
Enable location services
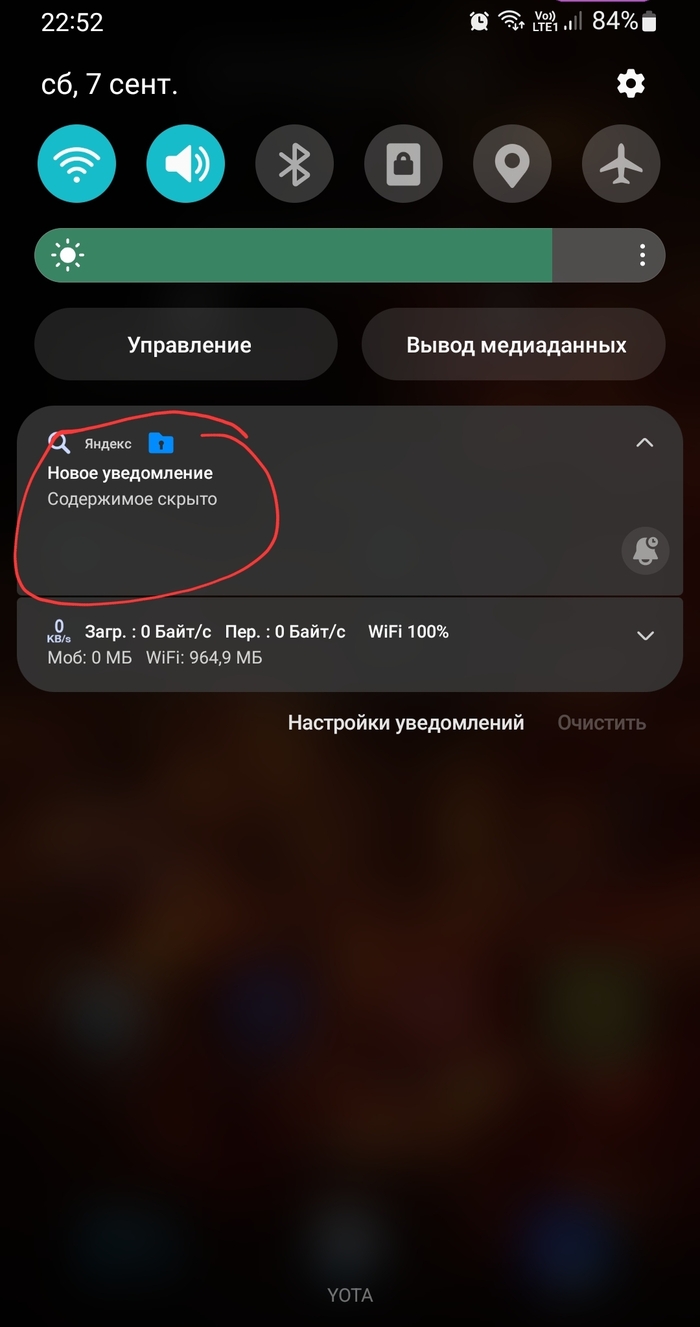pyautogui.click(x=513, y=164)
